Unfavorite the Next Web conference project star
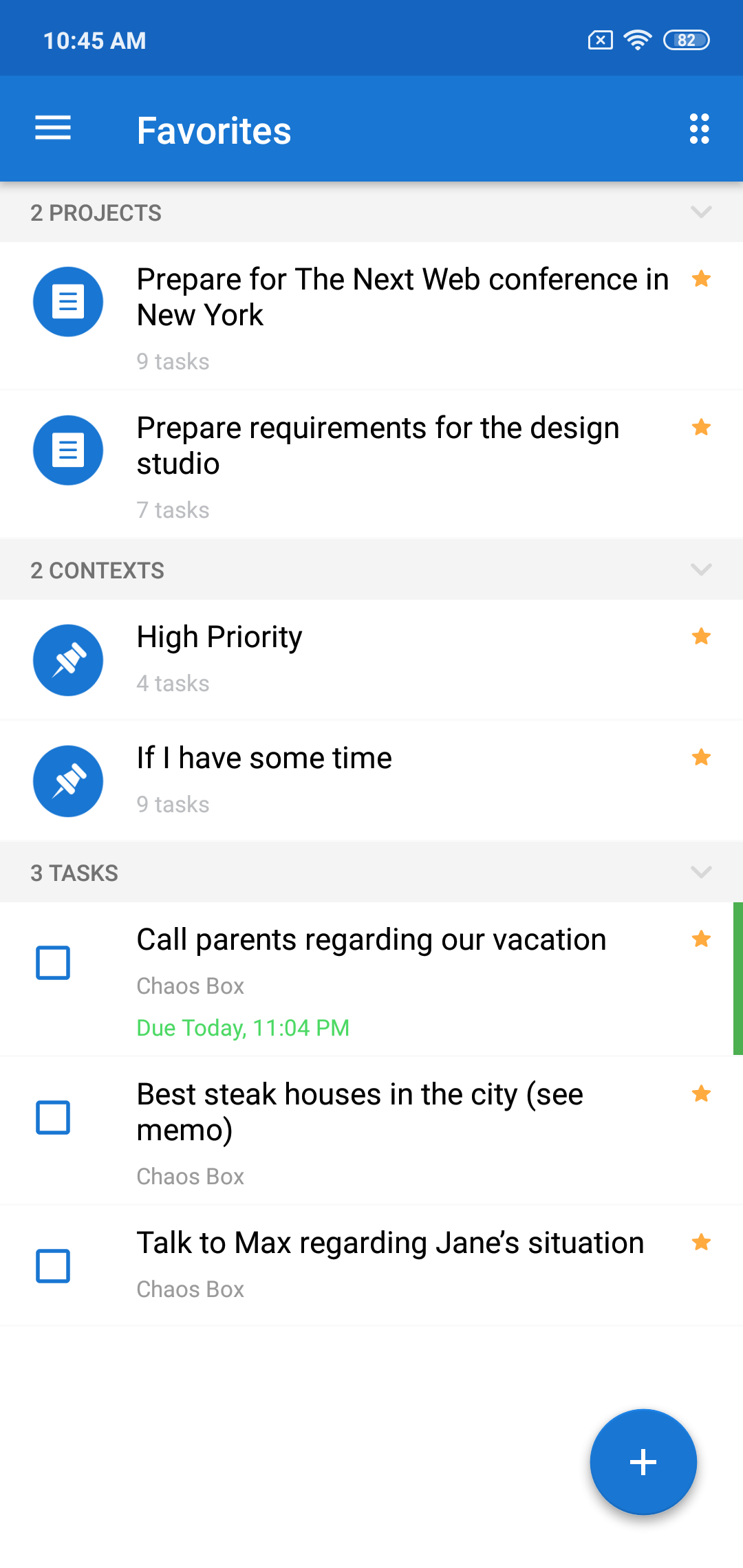The width and height of the screenshot is (743, 1568). tap(701, 279)
